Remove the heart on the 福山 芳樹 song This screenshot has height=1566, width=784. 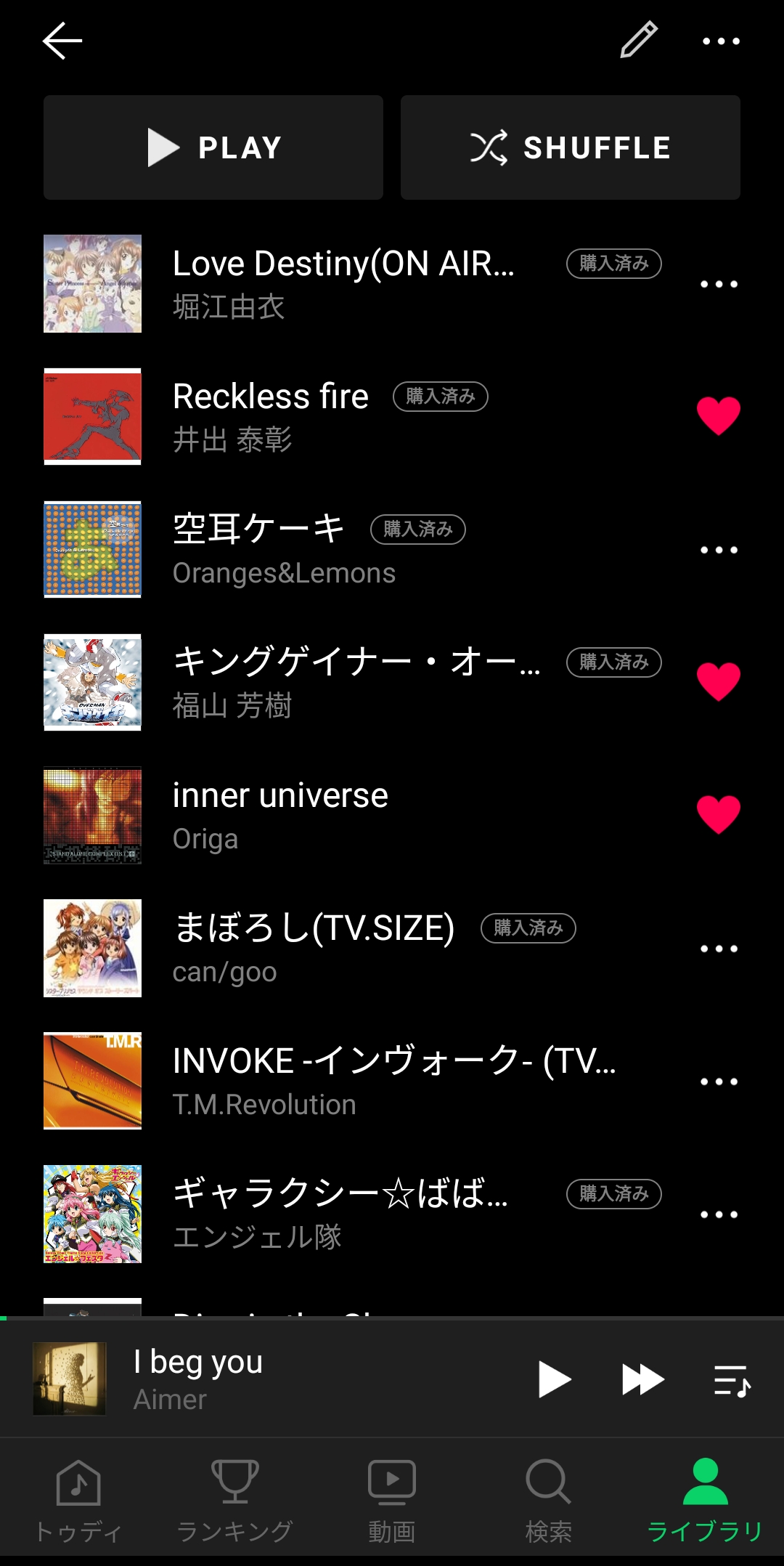719,682
